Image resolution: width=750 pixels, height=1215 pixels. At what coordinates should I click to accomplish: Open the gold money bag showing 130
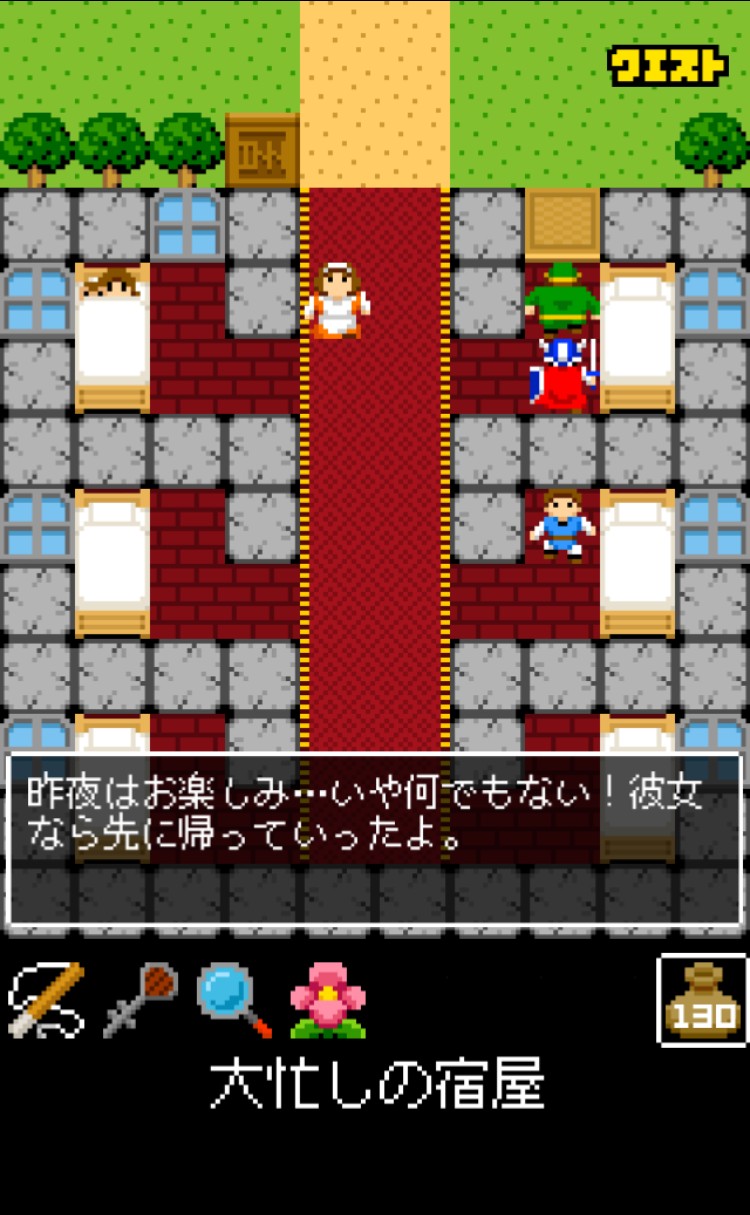[702, 1000]
